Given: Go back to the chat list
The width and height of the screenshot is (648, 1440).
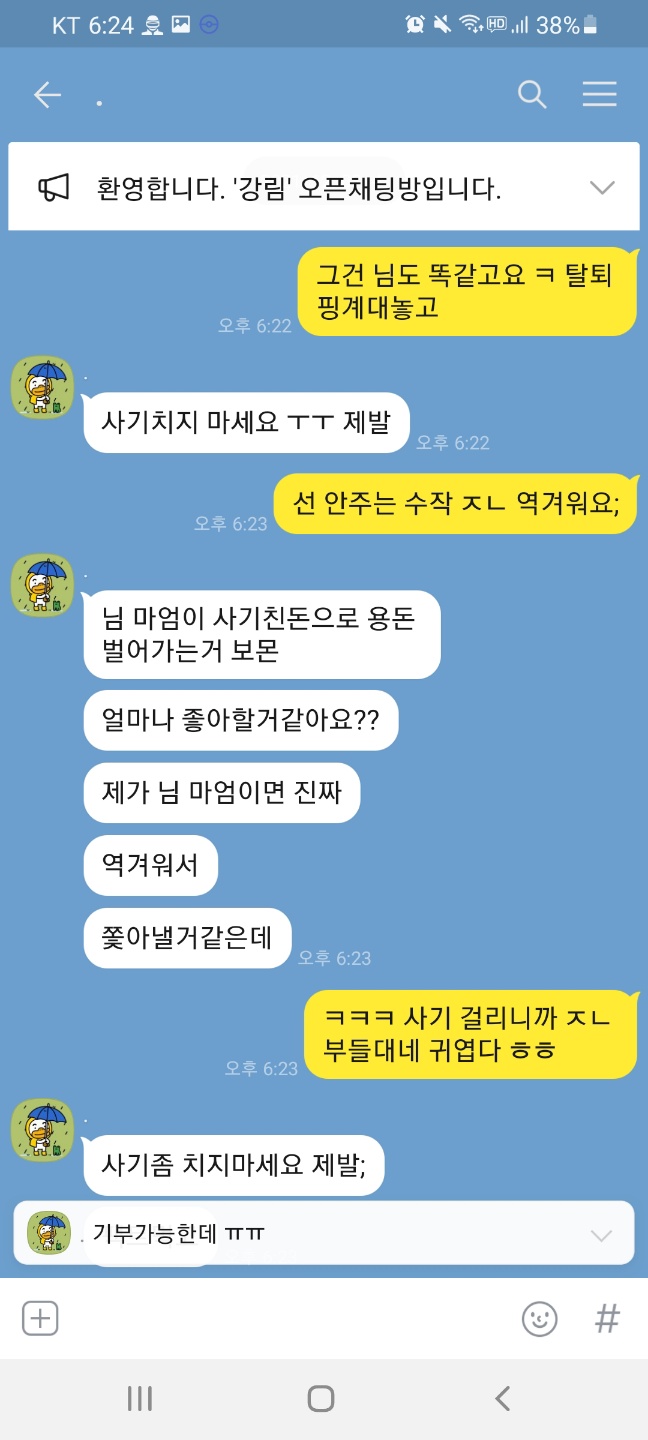Looking at the screenshot, I should (47, 95).
